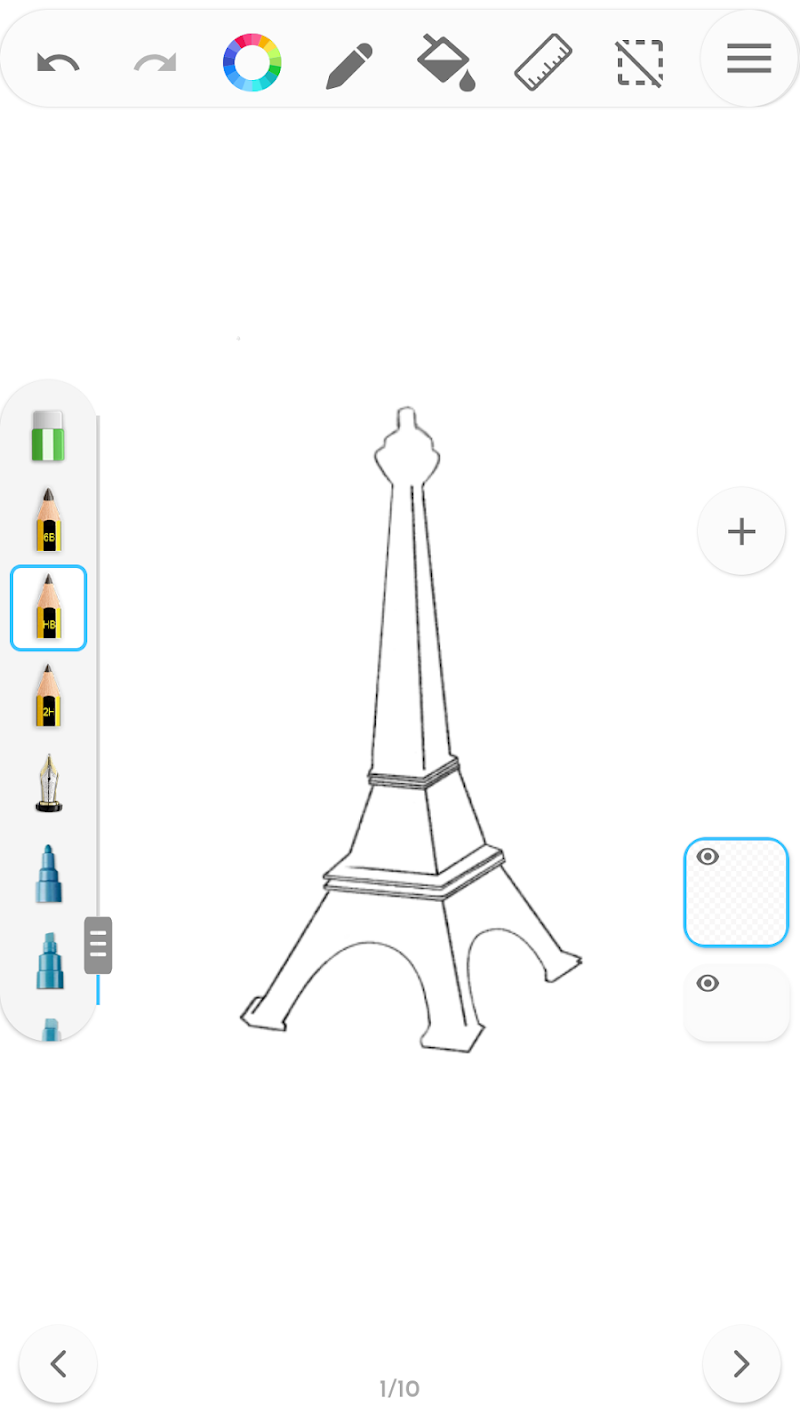
Task: Select the eraser tool
Action: [48, 436]
